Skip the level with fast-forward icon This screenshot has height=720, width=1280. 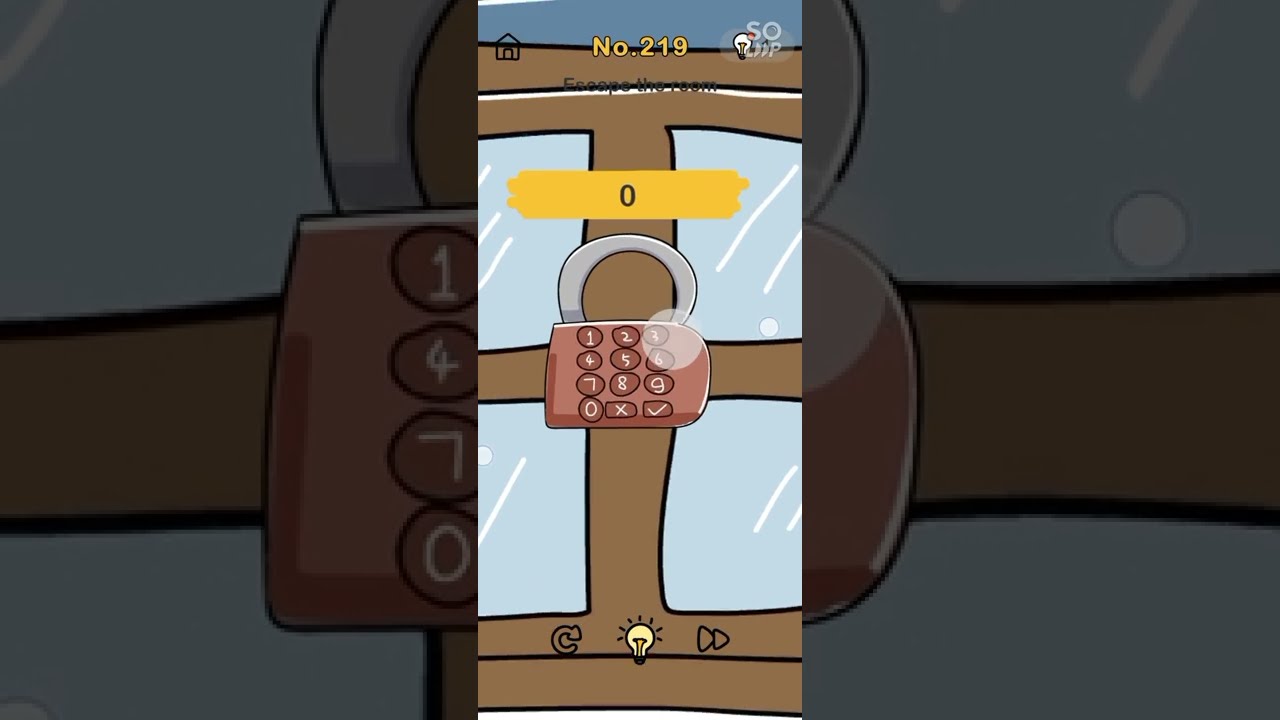click(x=713, y=640)
